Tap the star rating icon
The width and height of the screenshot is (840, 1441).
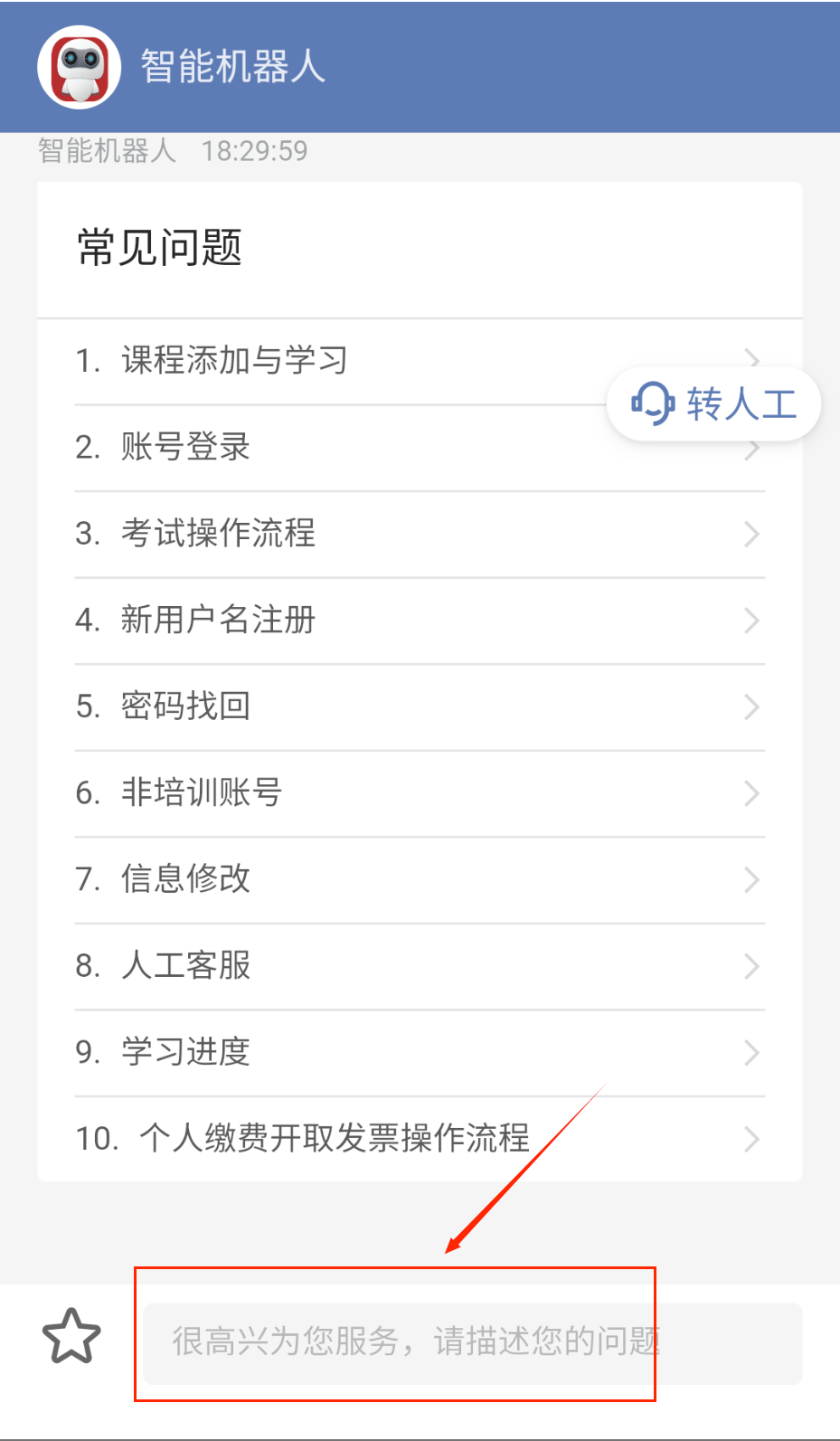pyautogui.click(x=71, y=1337)
